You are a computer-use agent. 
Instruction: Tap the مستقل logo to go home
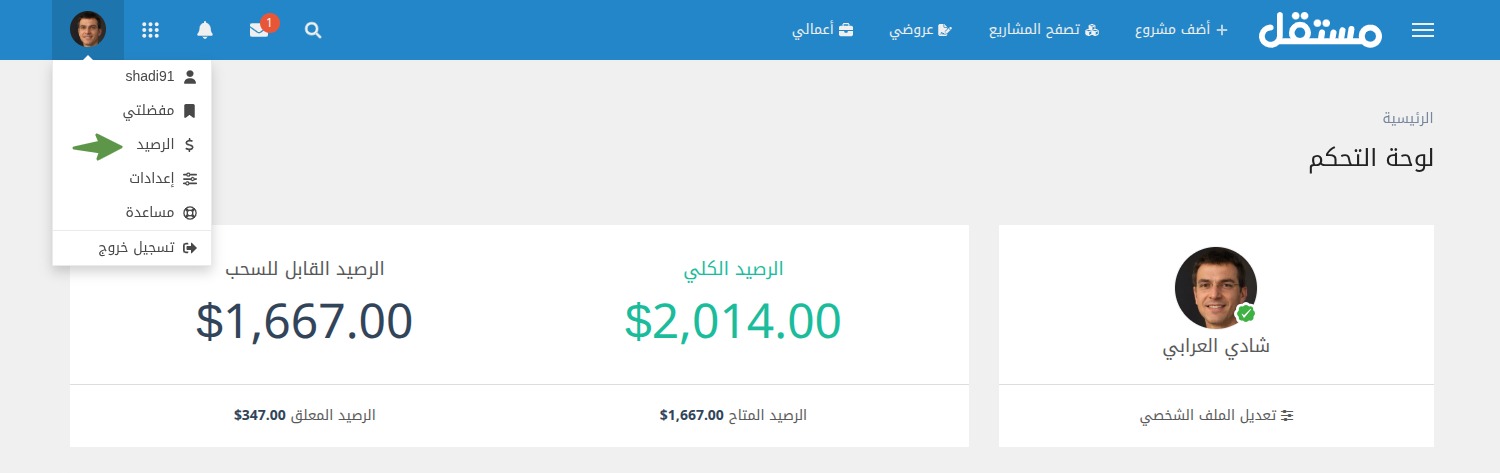click(x=1320, y=30)
